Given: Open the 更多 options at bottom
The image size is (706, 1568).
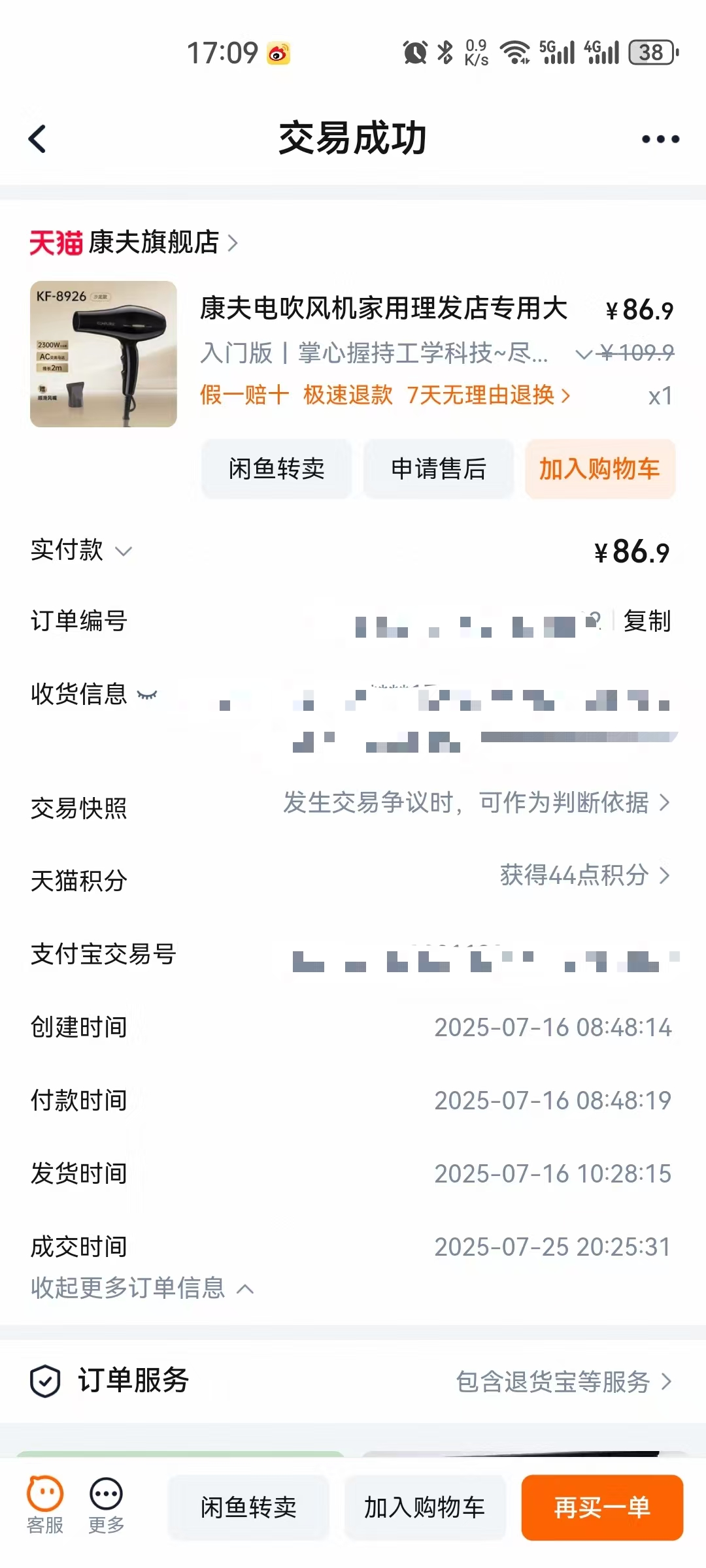Looking at the screenshot, I should pyautogui.click(x=106, y=1506).
